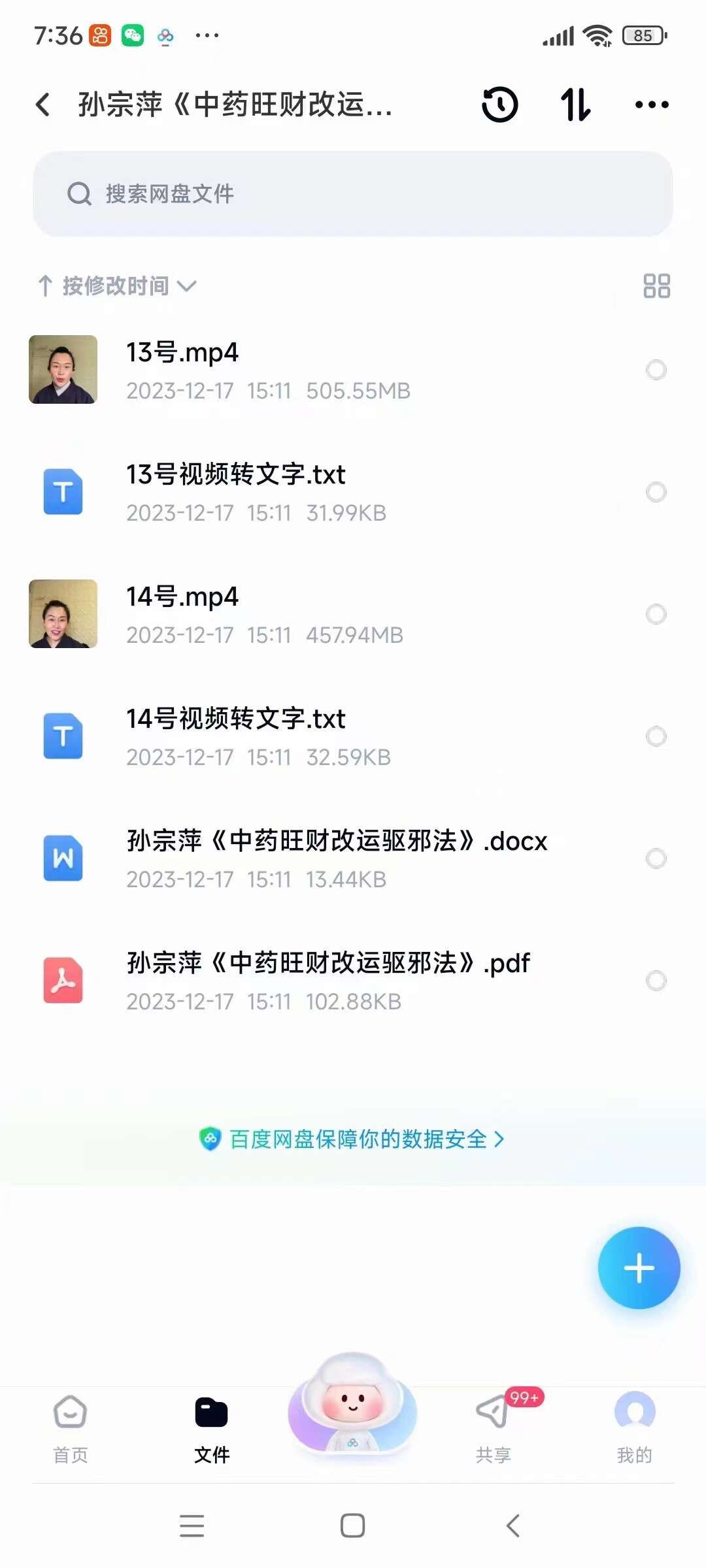Open the three-dot overflow menu

click(x=652, y=105)
